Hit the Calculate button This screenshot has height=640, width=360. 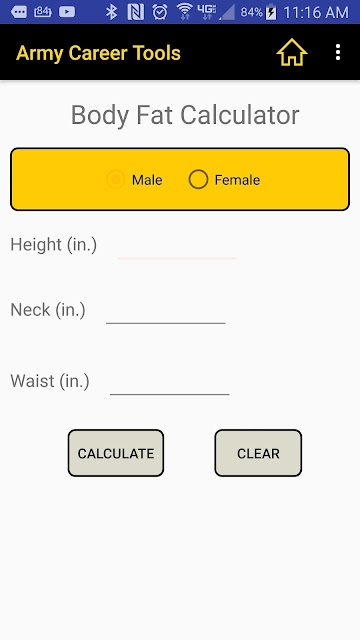click(x=116, y=453)
